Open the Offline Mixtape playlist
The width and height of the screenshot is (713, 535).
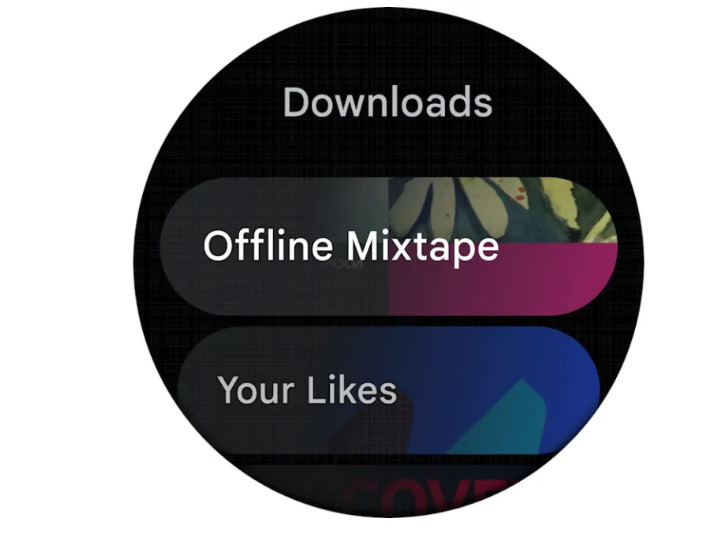388,246
